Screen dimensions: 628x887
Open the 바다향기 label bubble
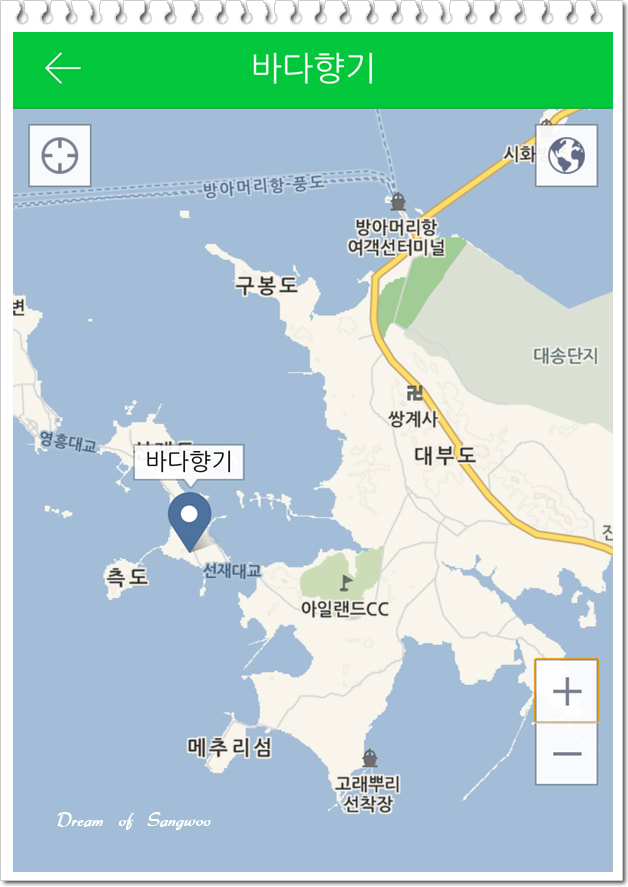click(189, 462)
